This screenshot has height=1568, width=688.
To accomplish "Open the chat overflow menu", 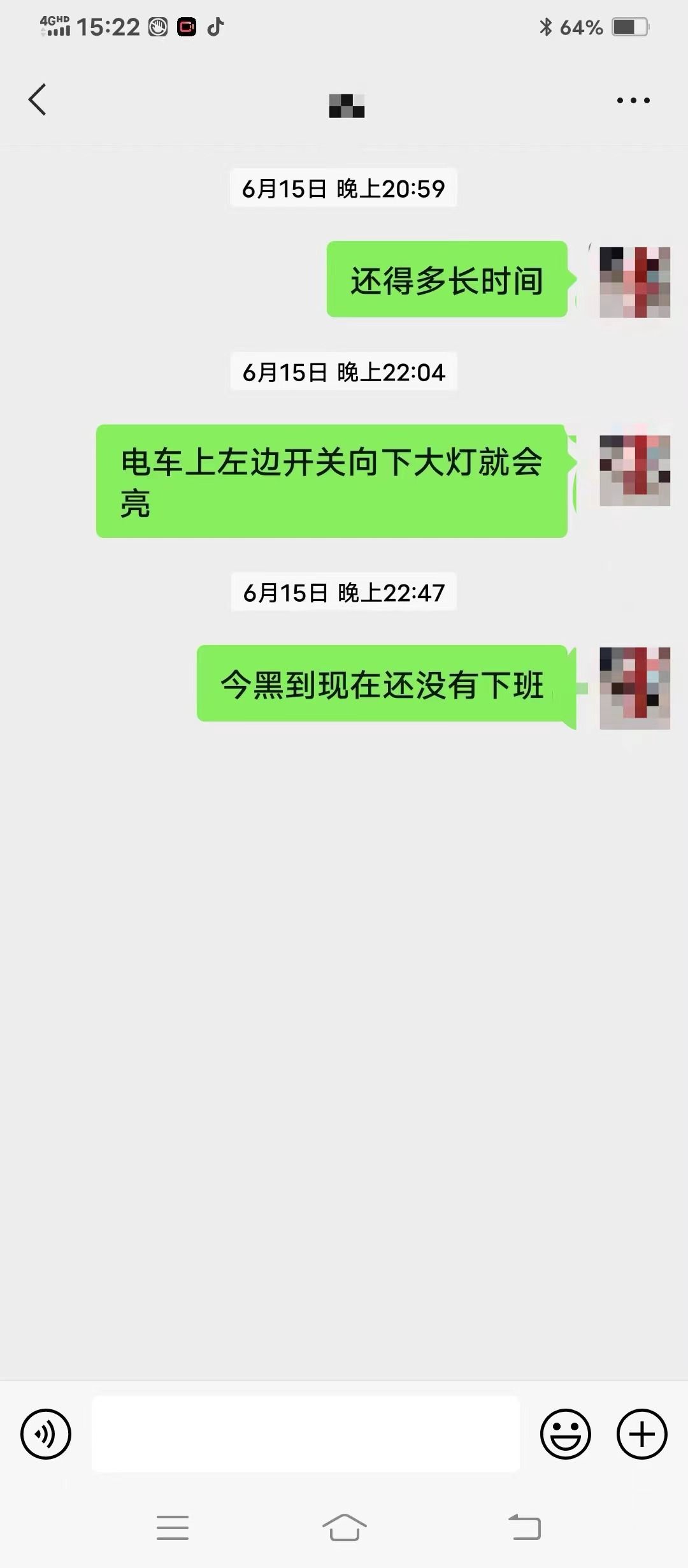I will (633, 100).
